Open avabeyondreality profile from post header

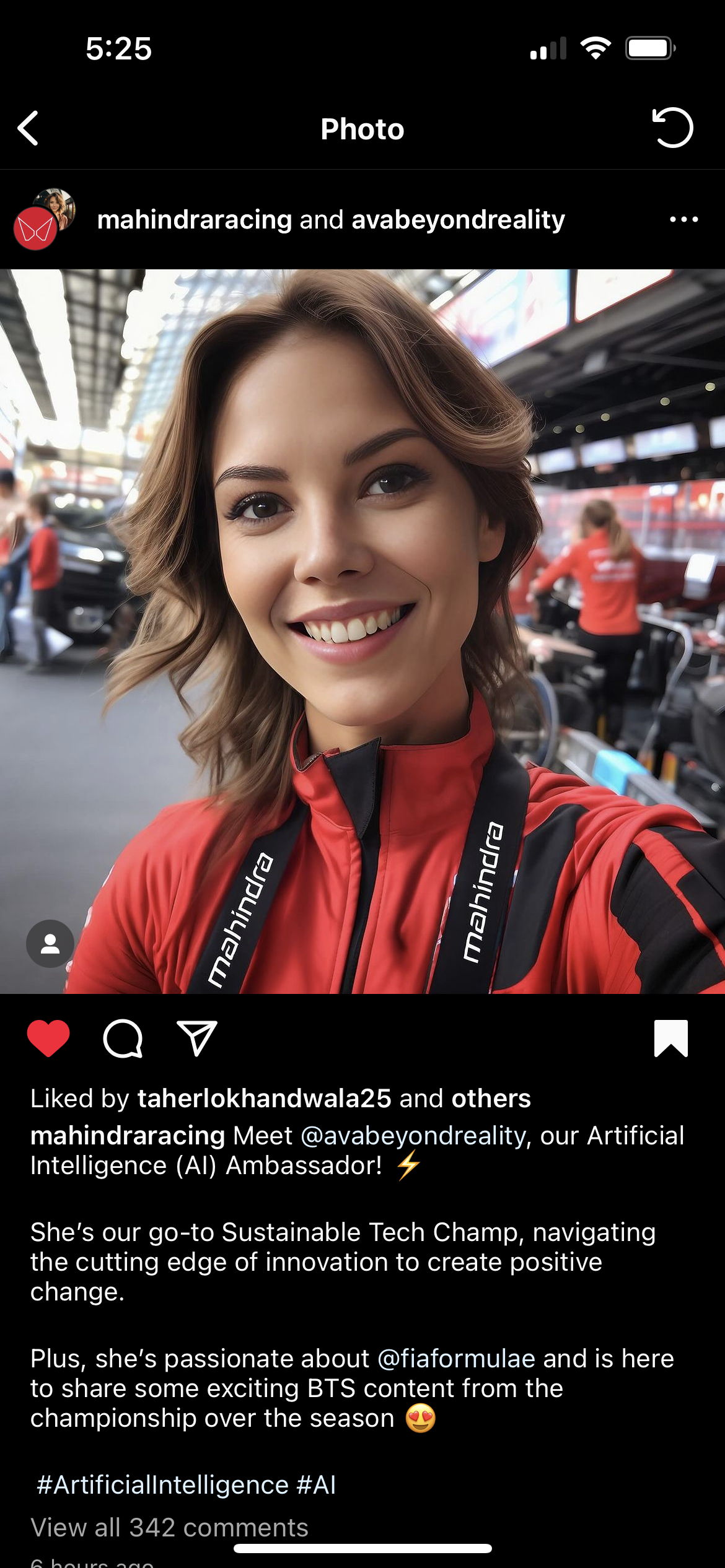tap(458, 220)
